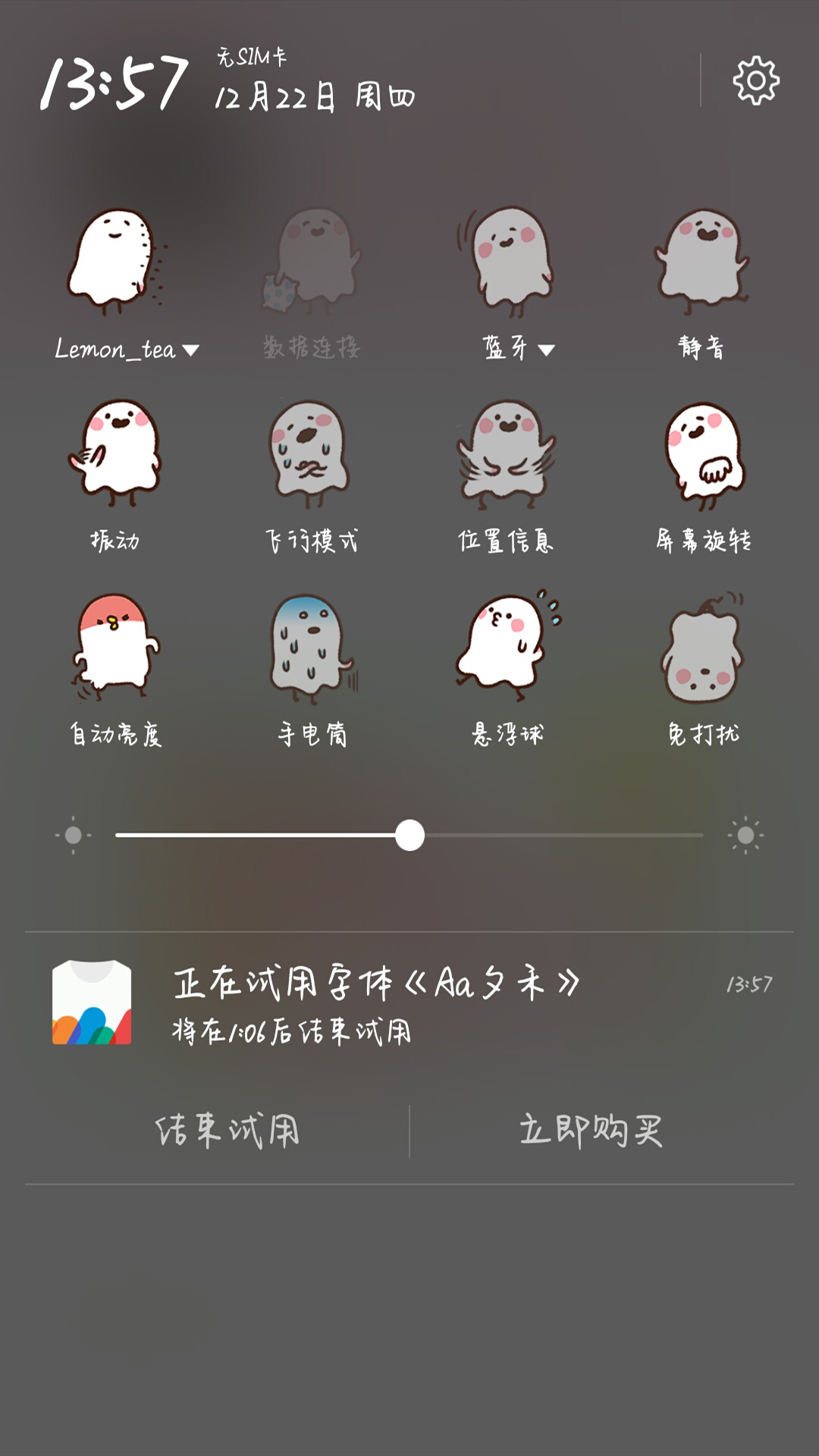819x1456 pixels.
Task: Turn on the 手电筒 flashlight
Action: [311, 646]
